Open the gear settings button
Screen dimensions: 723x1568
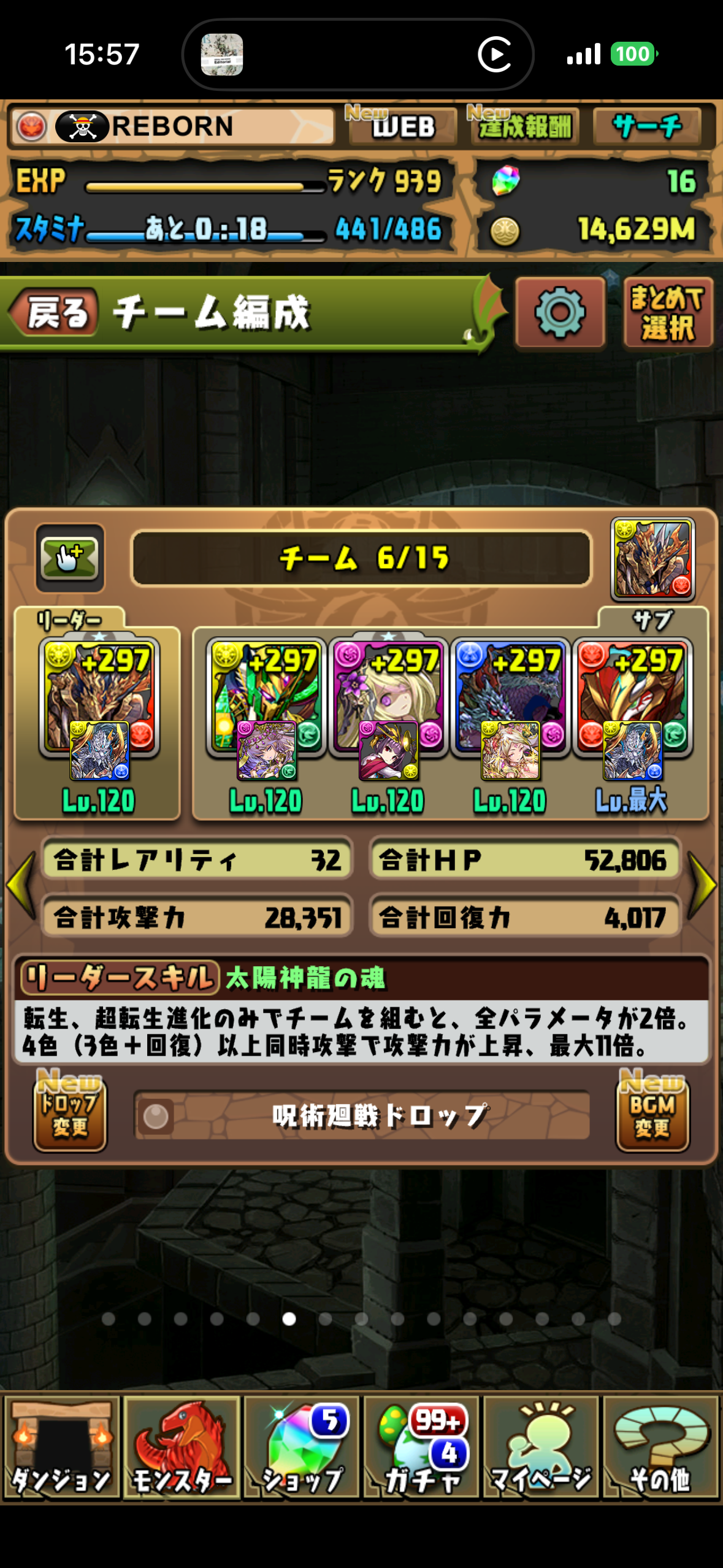(559, 312)
